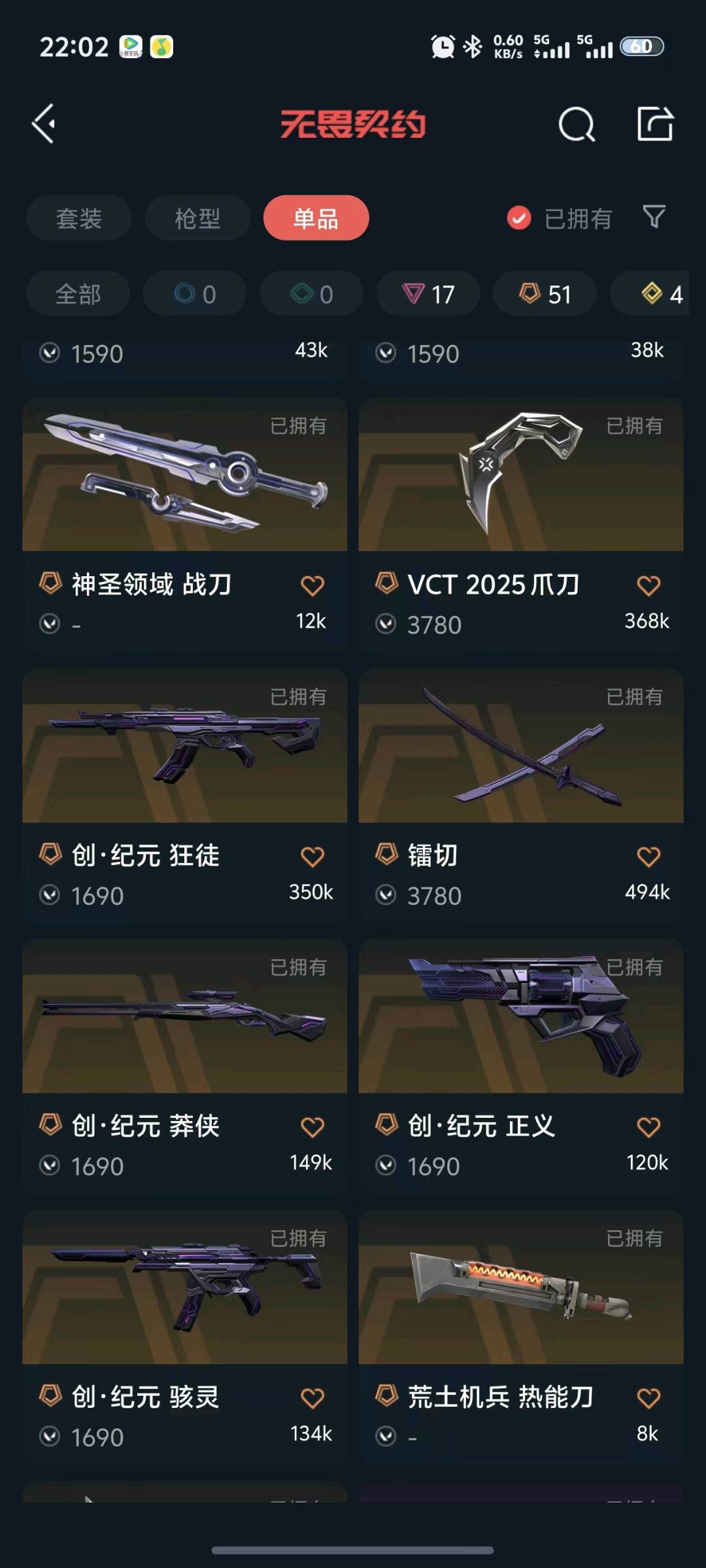
Task: Switch to the 枪型 tab
Action: click(197, 218)
